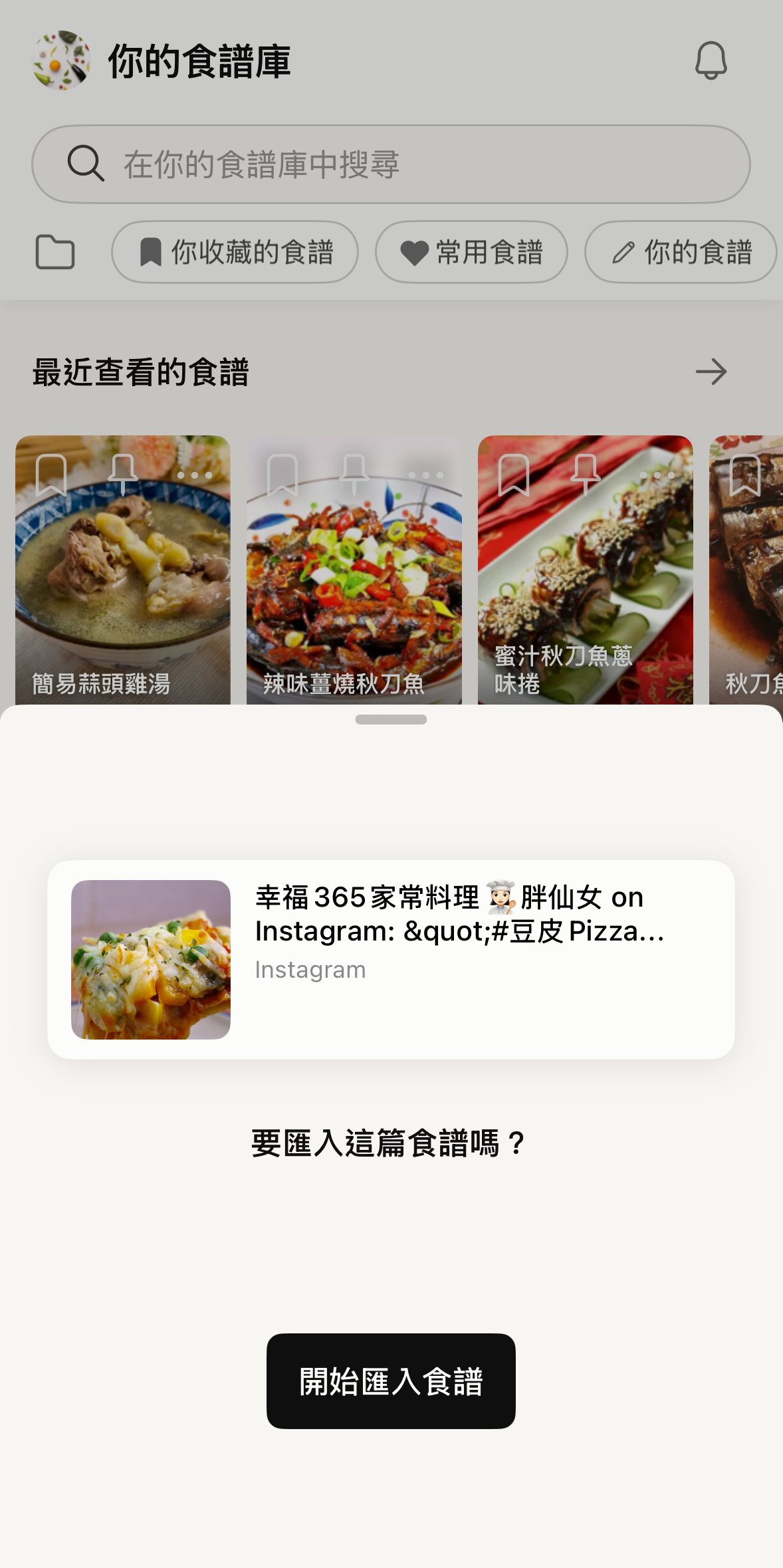Select 你的食譜 pencil chip
This screenshot has width=783, height=1568.
[x=681, y=252]
